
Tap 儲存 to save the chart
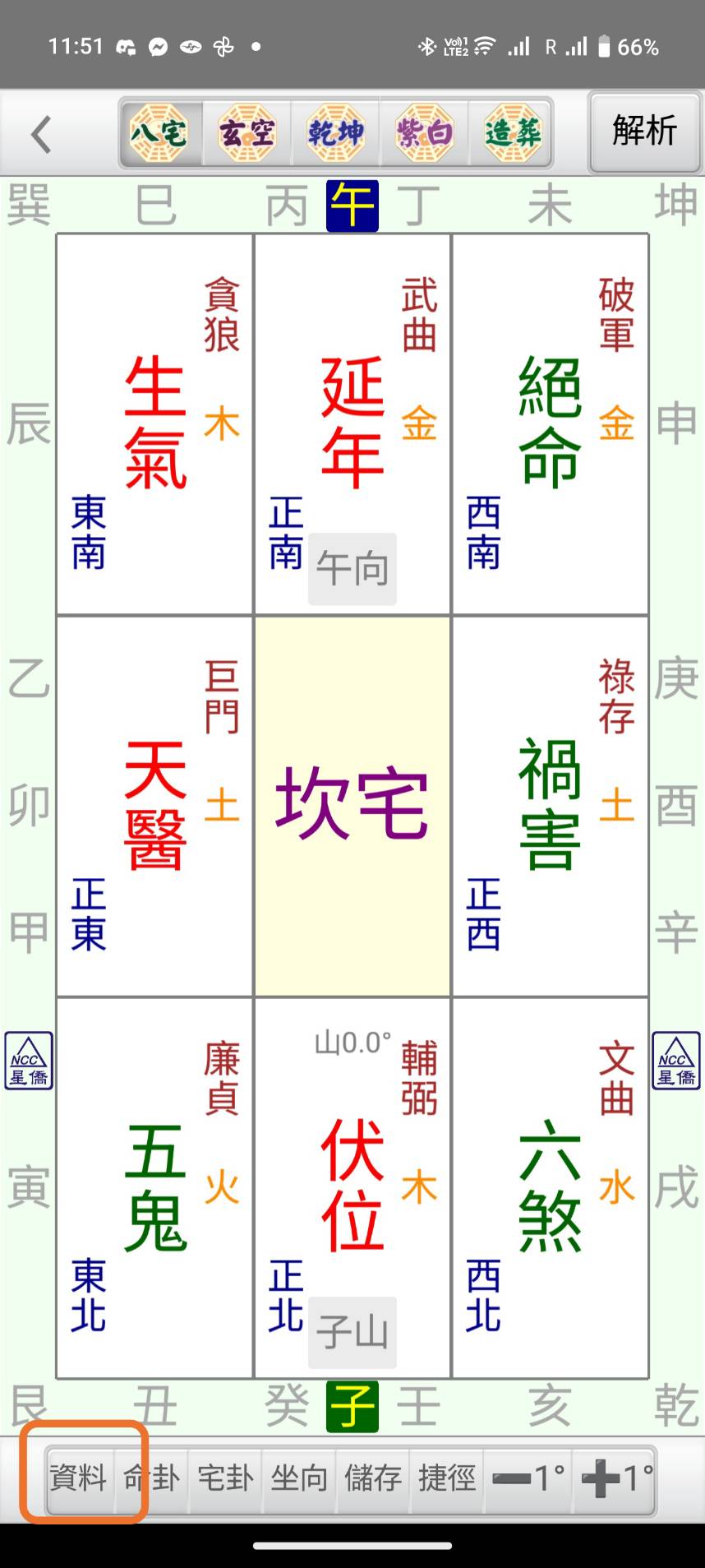point(373,1478)
